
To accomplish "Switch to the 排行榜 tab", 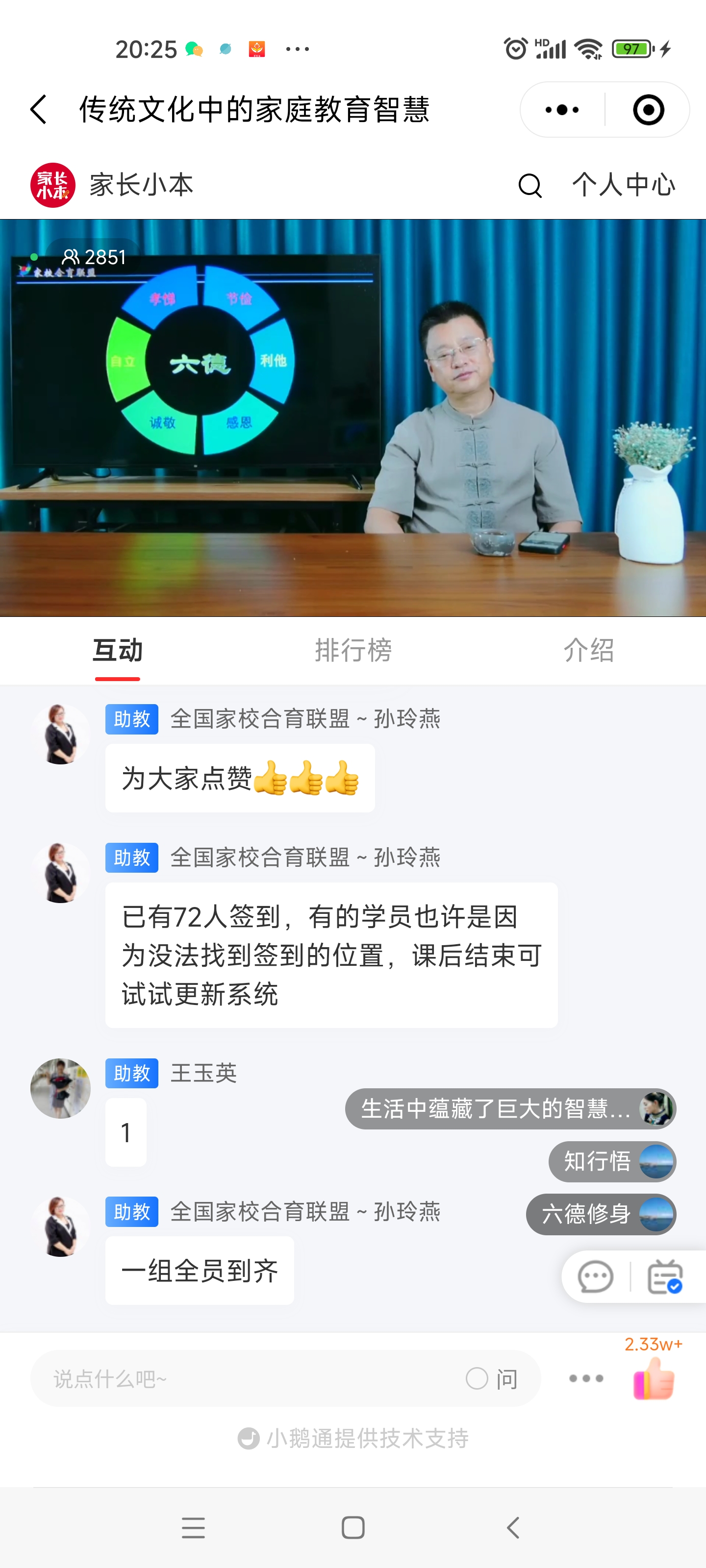I will pos(355,650).
